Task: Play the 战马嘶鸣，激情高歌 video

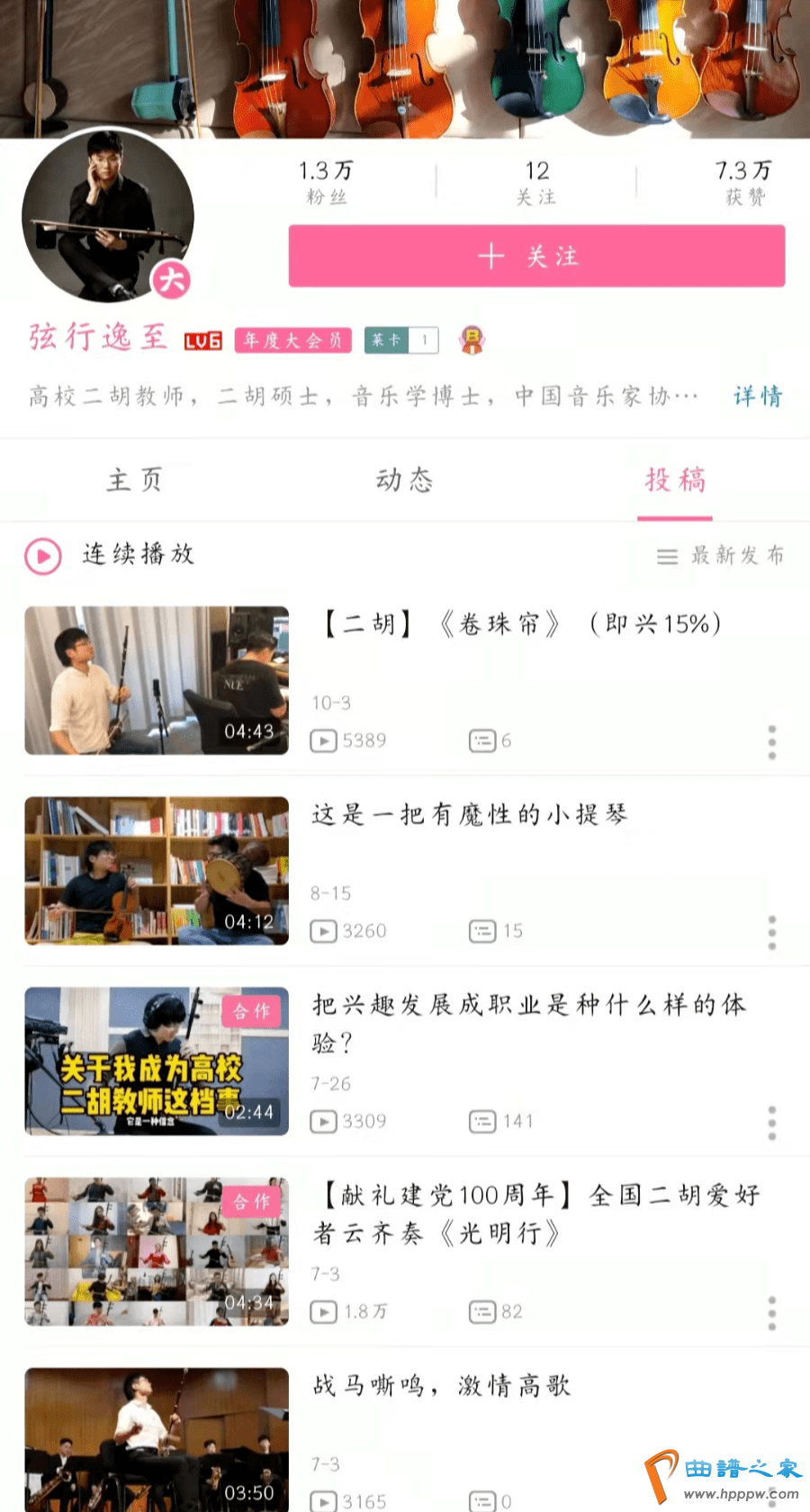Action: pyautogui.click(x=157, y=1439)
